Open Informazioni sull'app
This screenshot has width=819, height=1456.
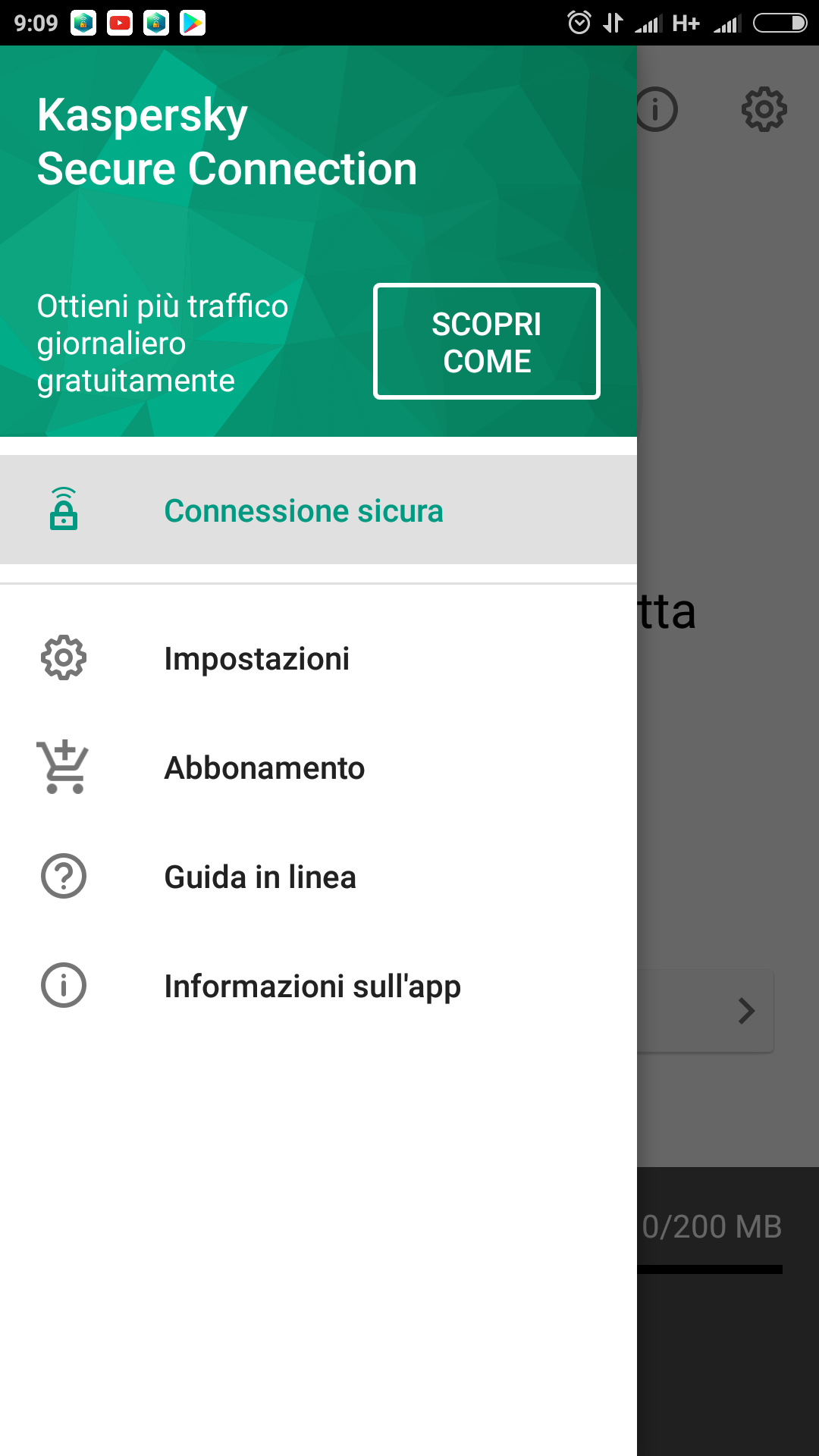tap(318, 986)
